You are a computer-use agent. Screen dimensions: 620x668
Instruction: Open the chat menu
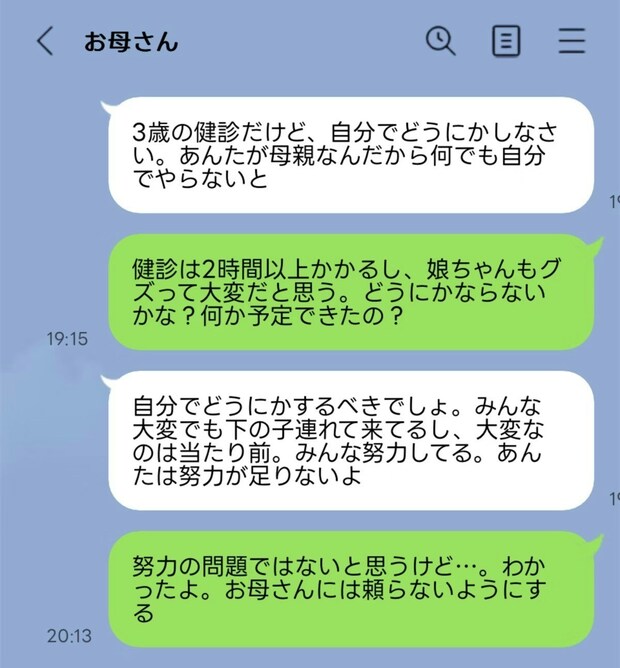pyautogui.click(x=571, y=42)
